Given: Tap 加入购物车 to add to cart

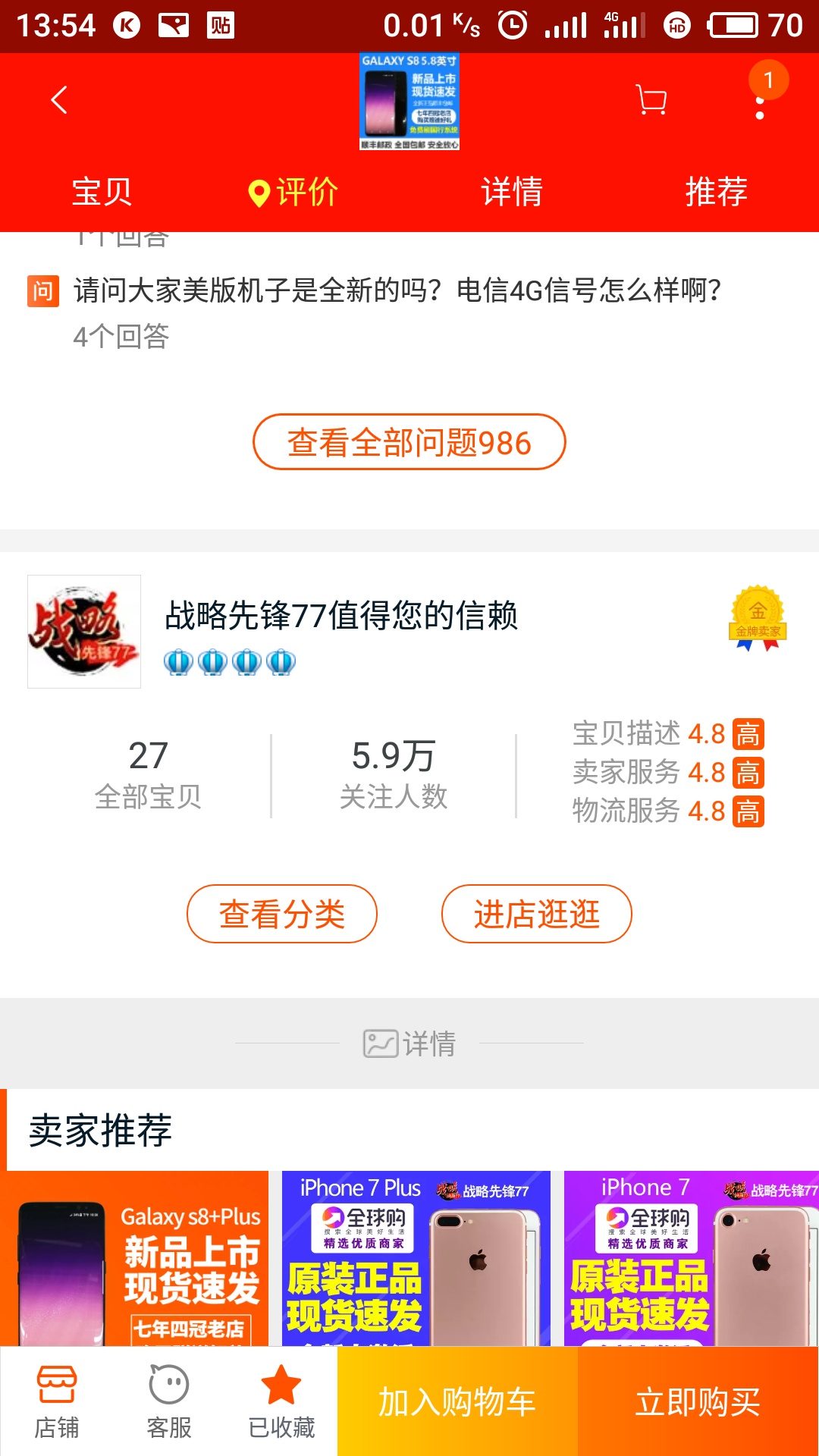Looking at the screenshot, I should pos(457,1401).
